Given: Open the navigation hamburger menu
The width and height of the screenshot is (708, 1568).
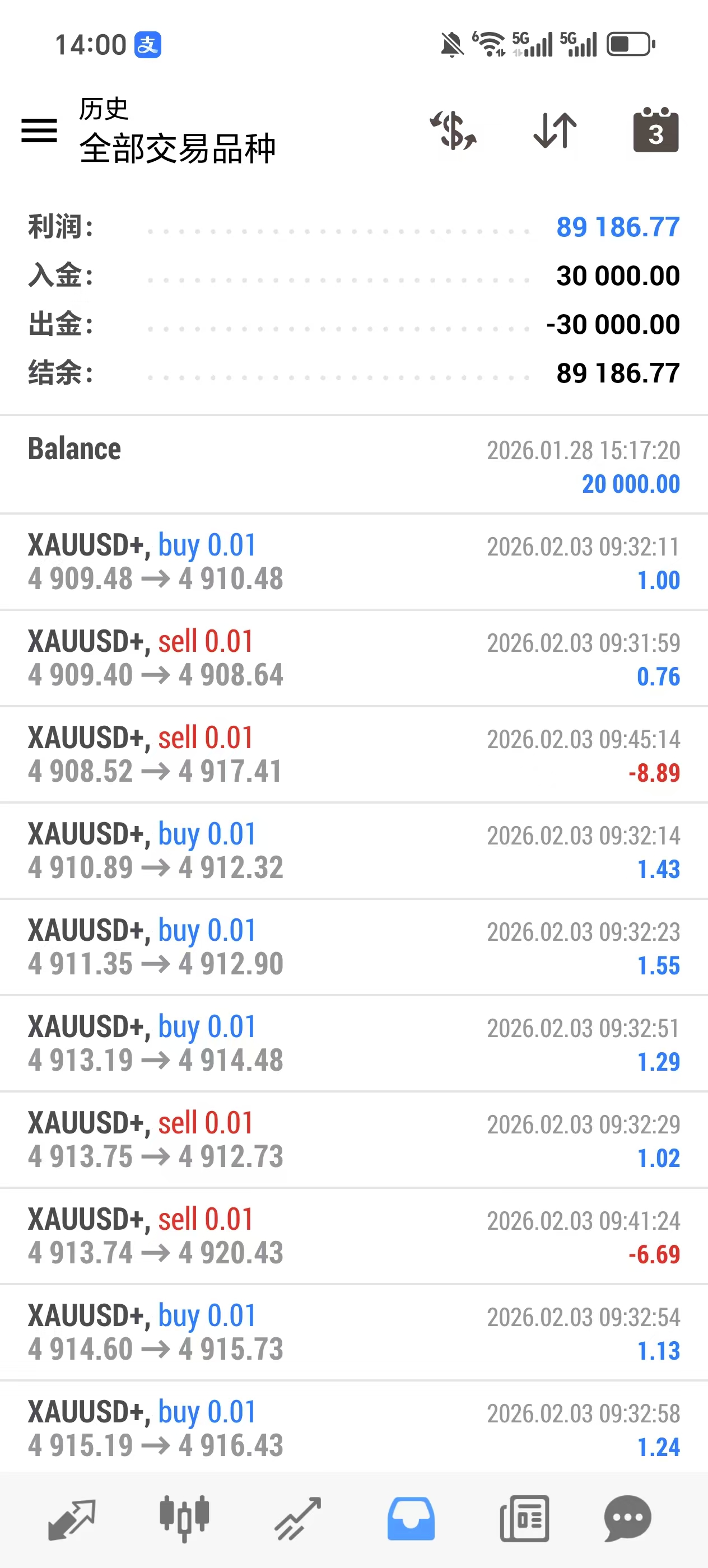Looking at the screenshot, I should [38, 131].
